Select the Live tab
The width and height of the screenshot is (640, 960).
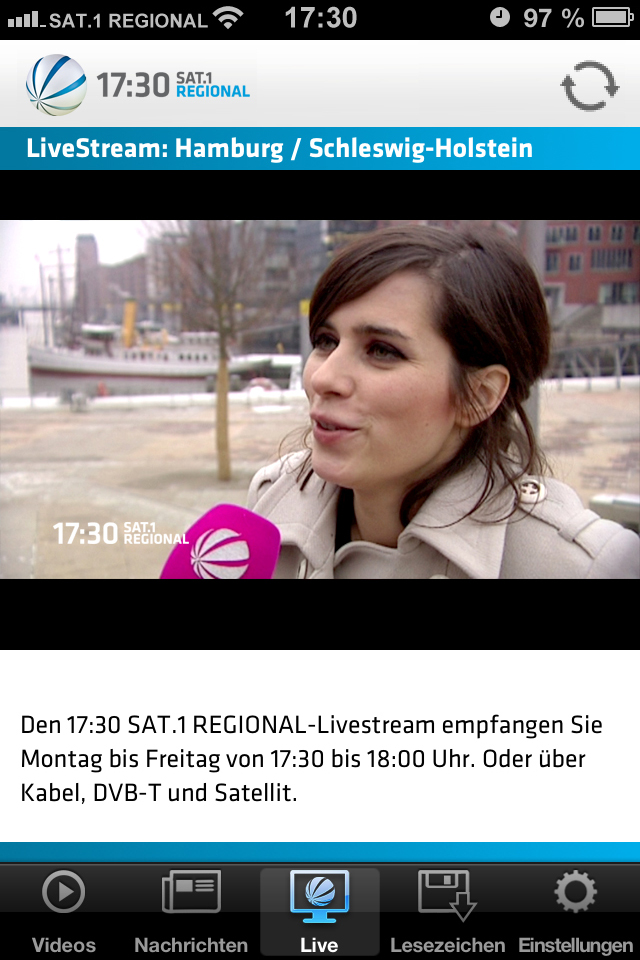point(319,911)
